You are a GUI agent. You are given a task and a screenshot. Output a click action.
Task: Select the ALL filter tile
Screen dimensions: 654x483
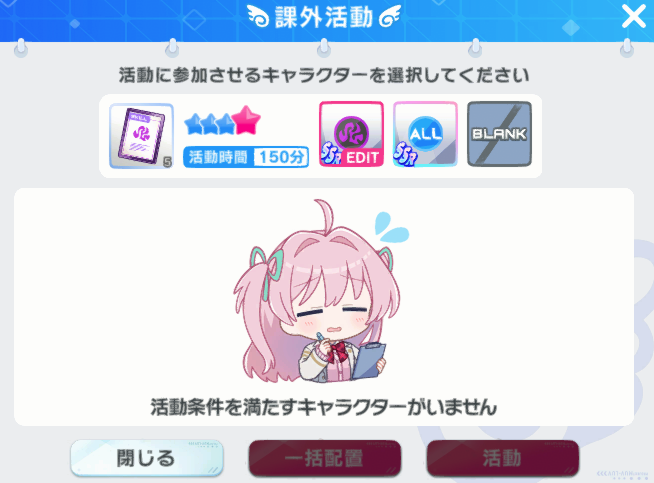pyautogui.click(x=425, y=134)
